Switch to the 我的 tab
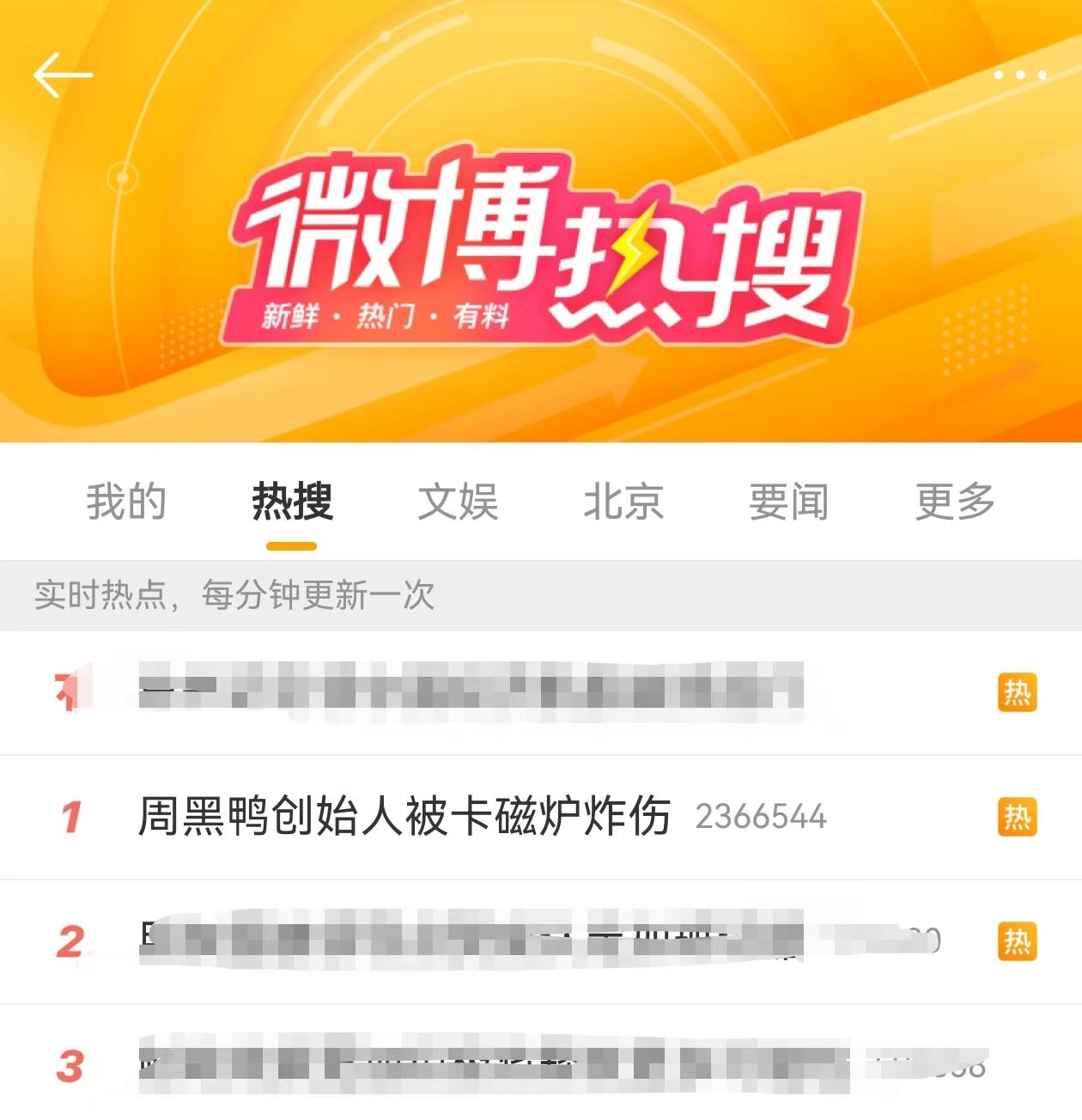Viewport: 1082px width, 1120px height. (125, 502)
